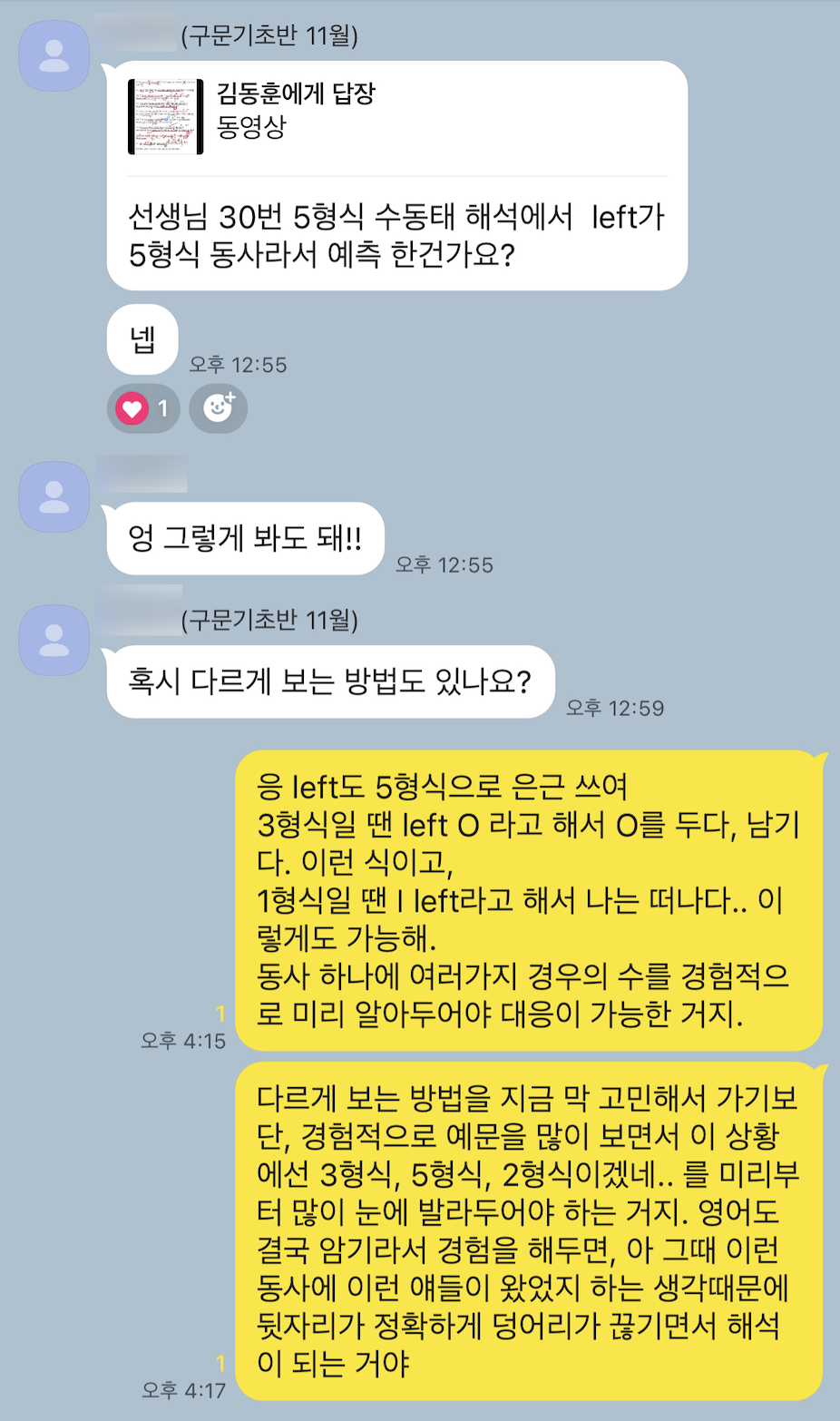Viewport: 840px width, 1421px height.
Task: Open the quoted reply to 김동훈's video
Action: click(x=295, y=116)
